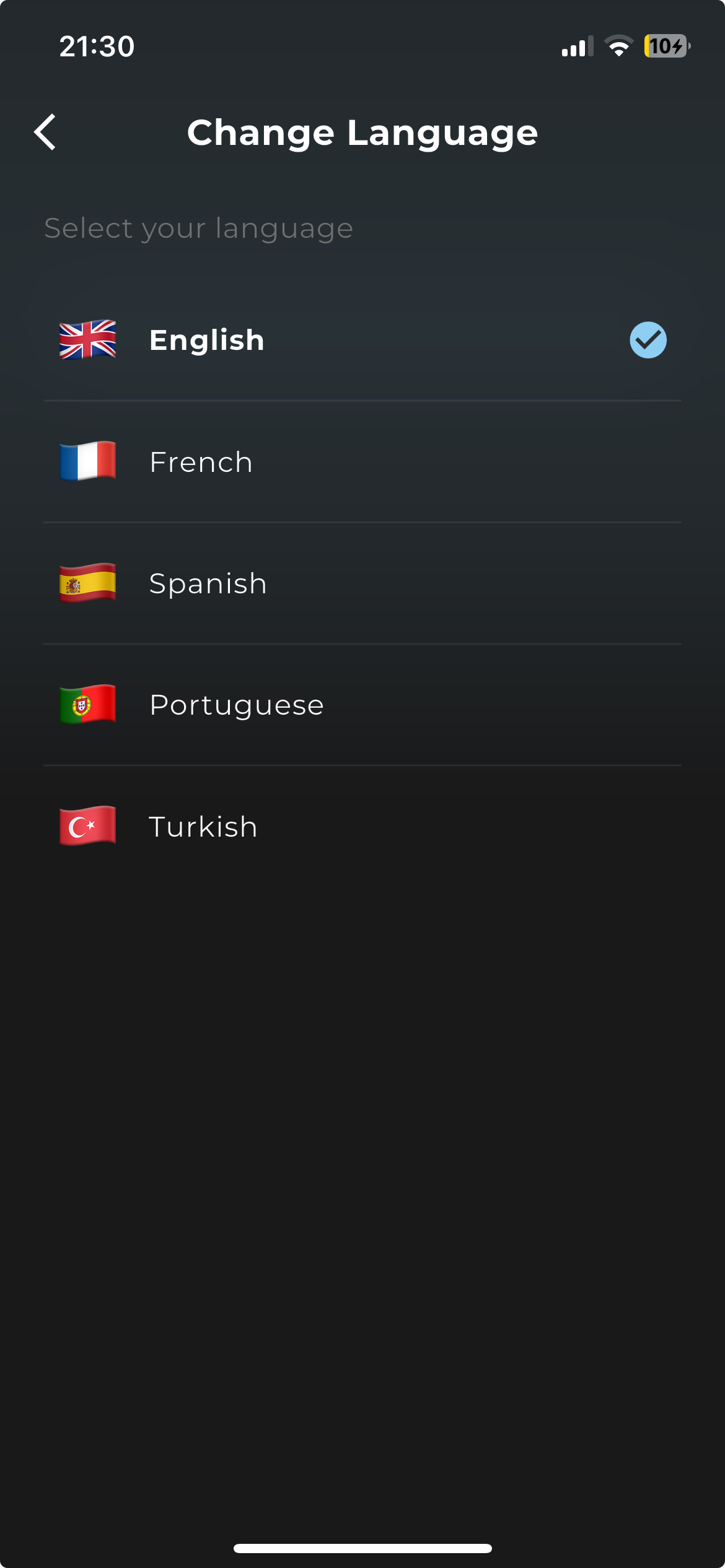This screenshot has width=725, height=1568.
Task: Click the Change Language title
Action: [x=362, y=132]
